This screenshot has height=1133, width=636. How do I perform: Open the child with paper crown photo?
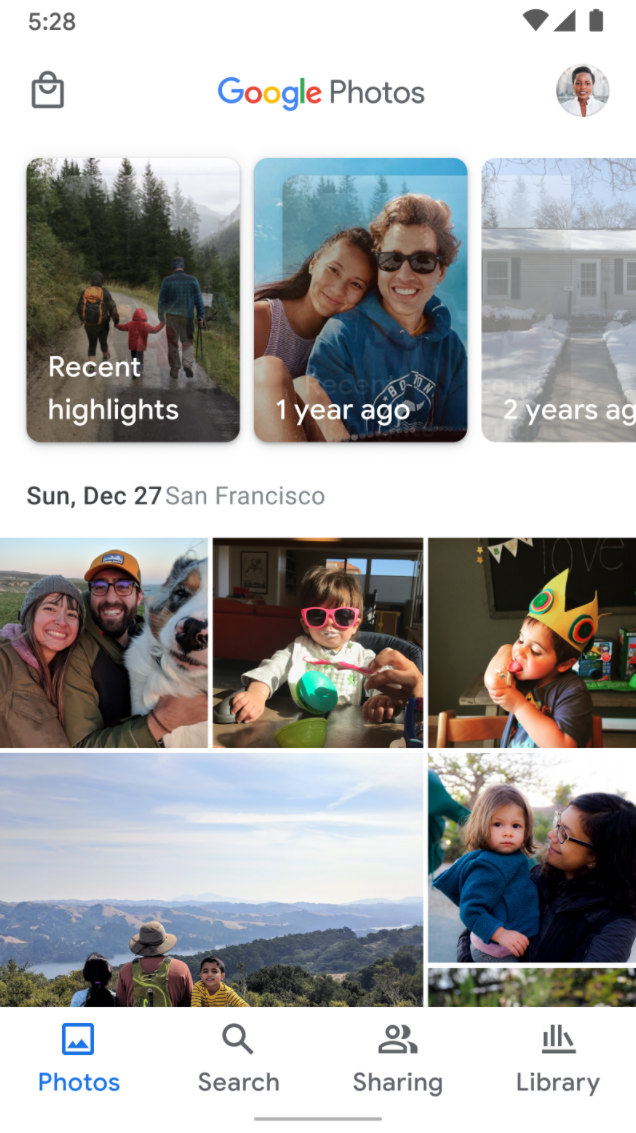click(532, 643)
